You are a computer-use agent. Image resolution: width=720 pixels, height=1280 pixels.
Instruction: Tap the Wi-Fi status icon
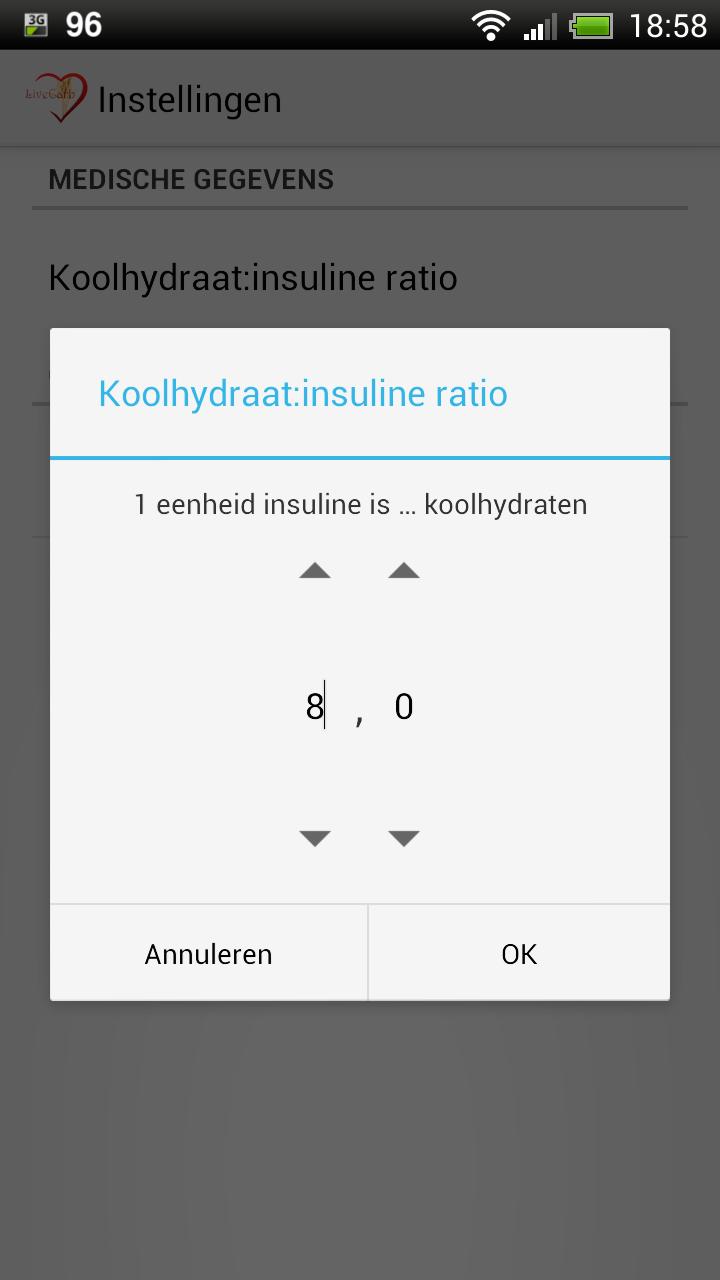491,25
